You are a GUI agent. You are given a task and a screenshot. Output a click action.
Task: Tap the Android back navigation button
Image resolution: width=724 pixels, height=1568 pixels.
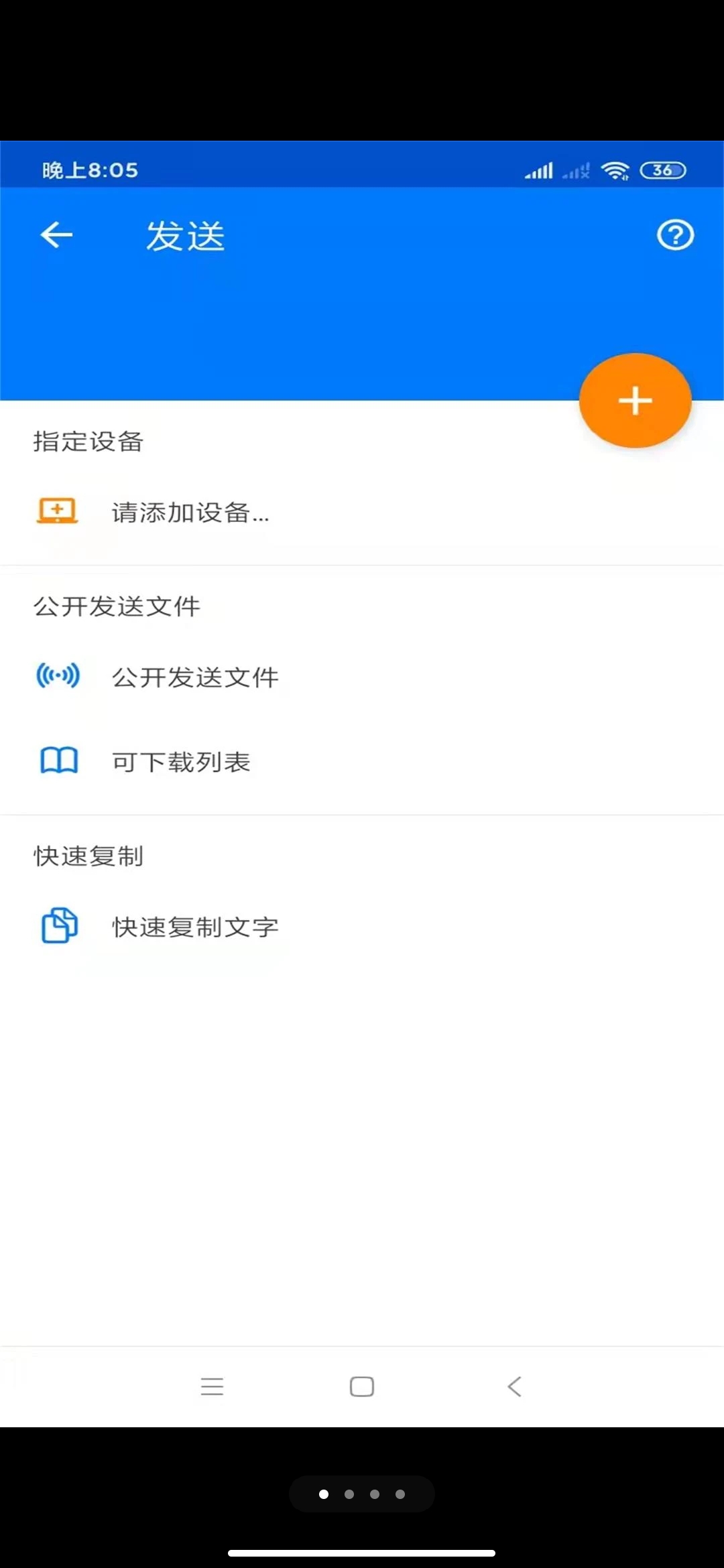click(x=514, y=1387)
